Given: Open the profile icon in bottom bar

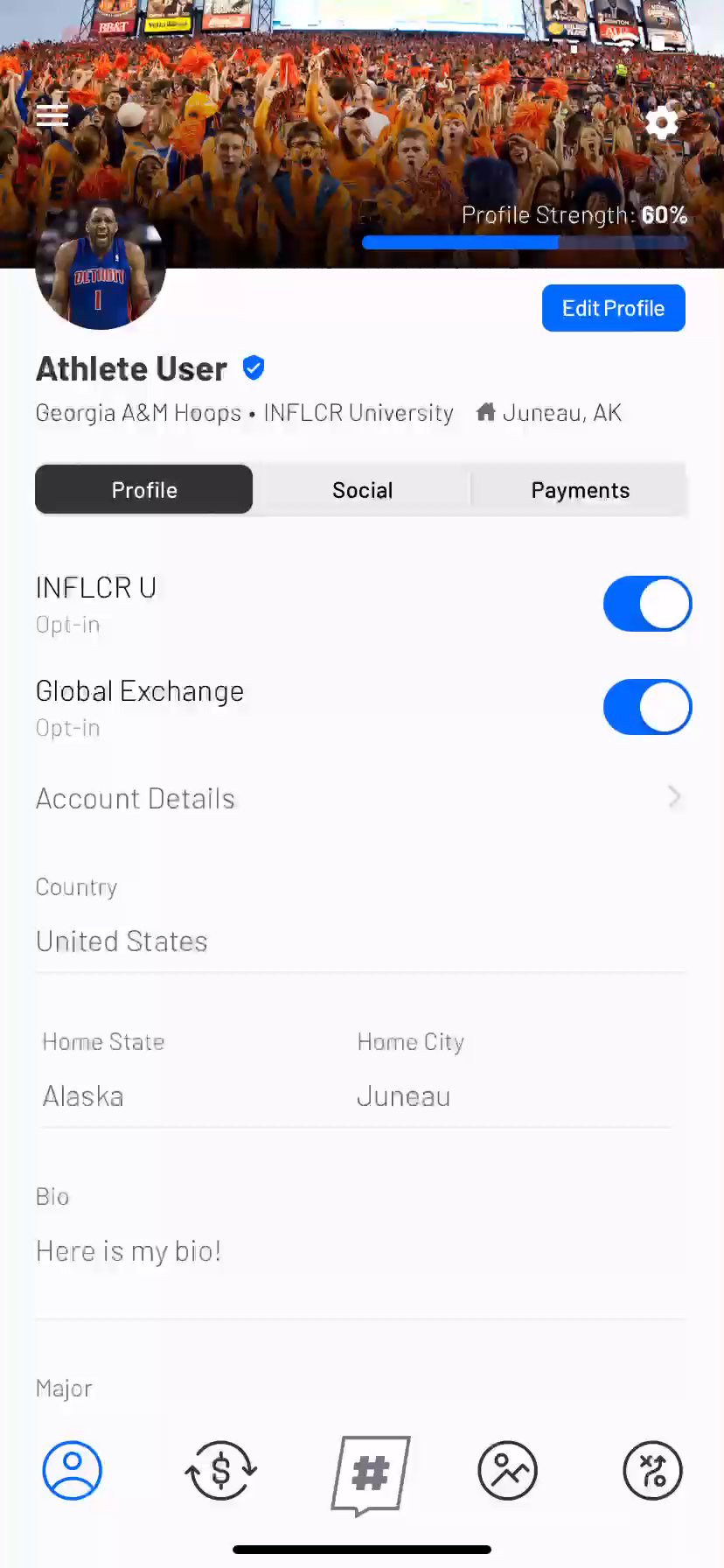Looking at the screenshot, I should pyautogui.click(x=73, y=1471).
